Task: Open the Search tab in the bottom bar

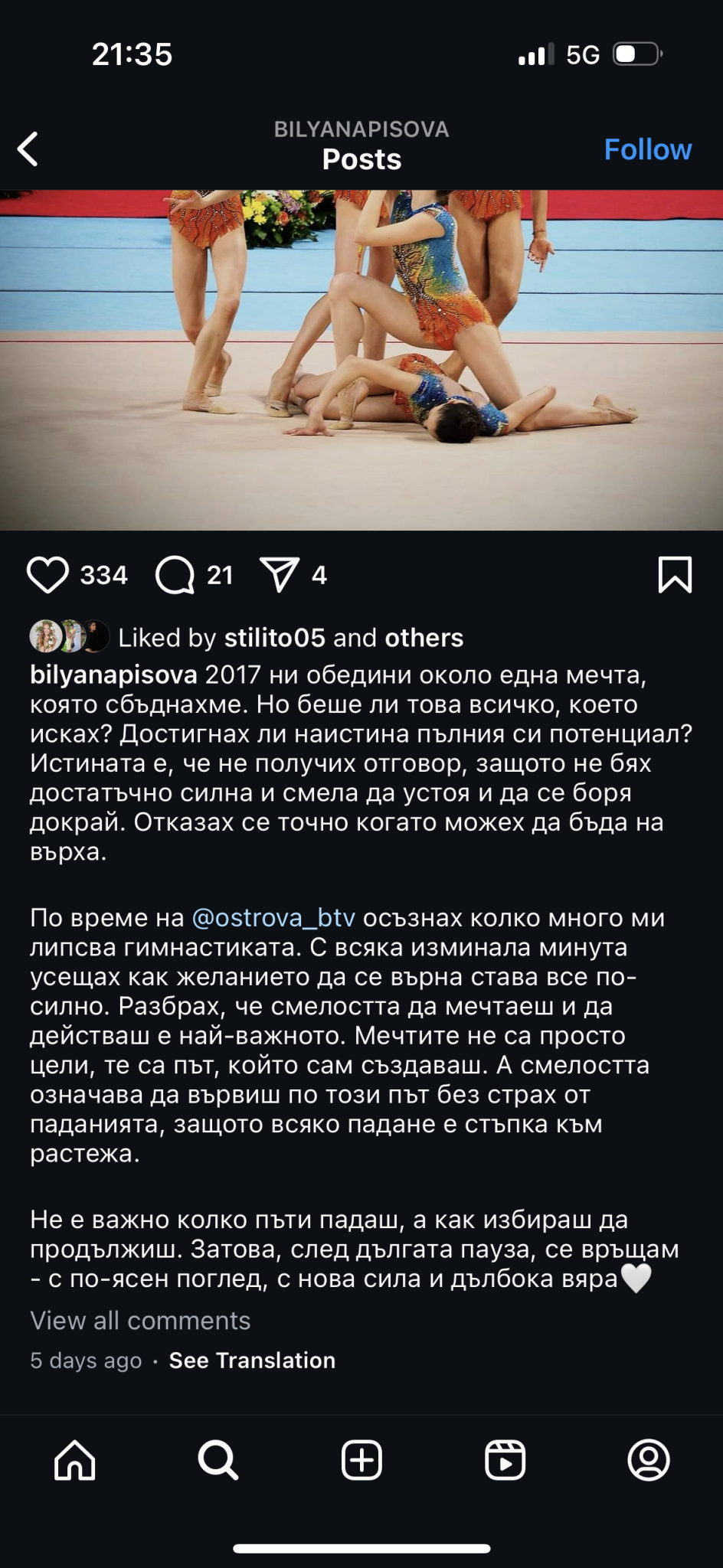Action: [x=218, y=1460]
